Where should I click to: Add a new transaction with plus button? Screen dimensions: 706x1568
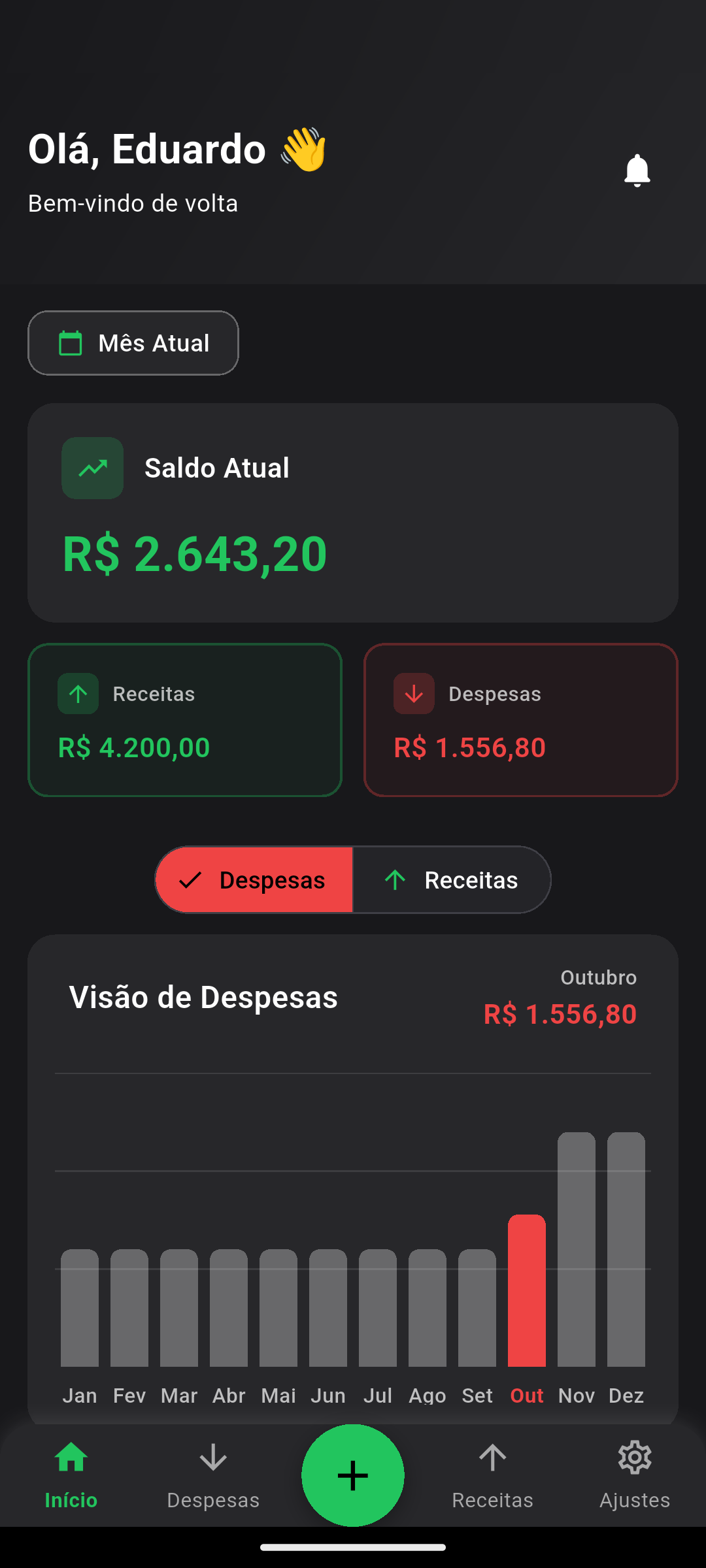point(353,1475)
